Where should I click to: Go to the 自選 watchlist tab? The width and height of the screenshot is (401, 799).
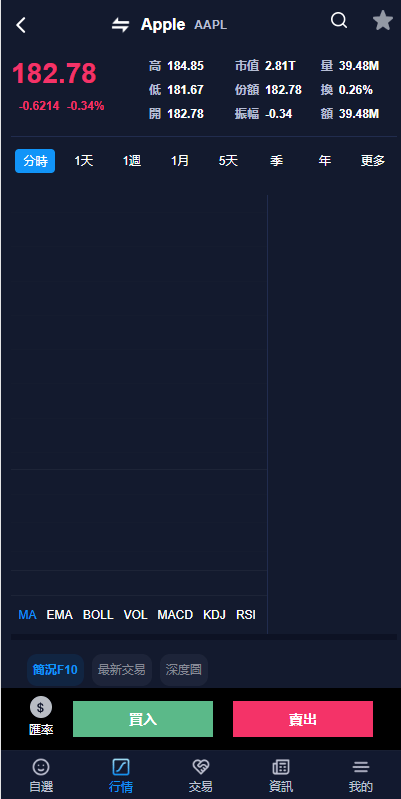(41, 775)
